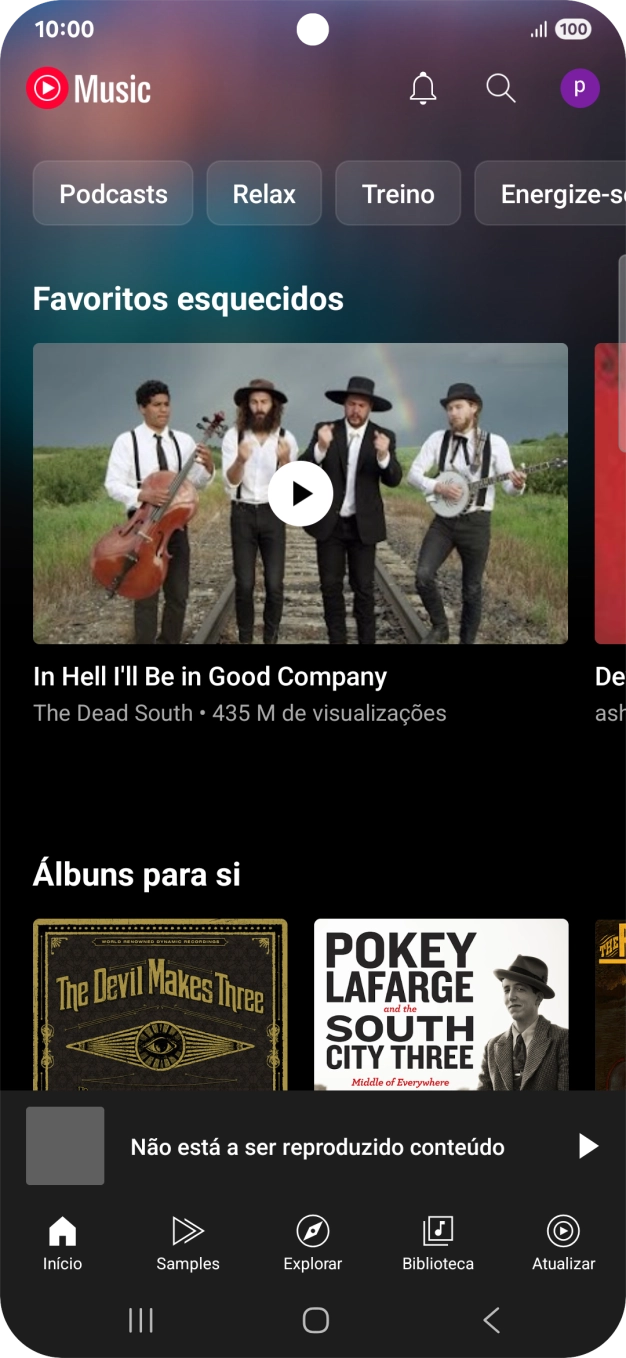
Task: Select the Relax chip
Action: coord(264,193)
